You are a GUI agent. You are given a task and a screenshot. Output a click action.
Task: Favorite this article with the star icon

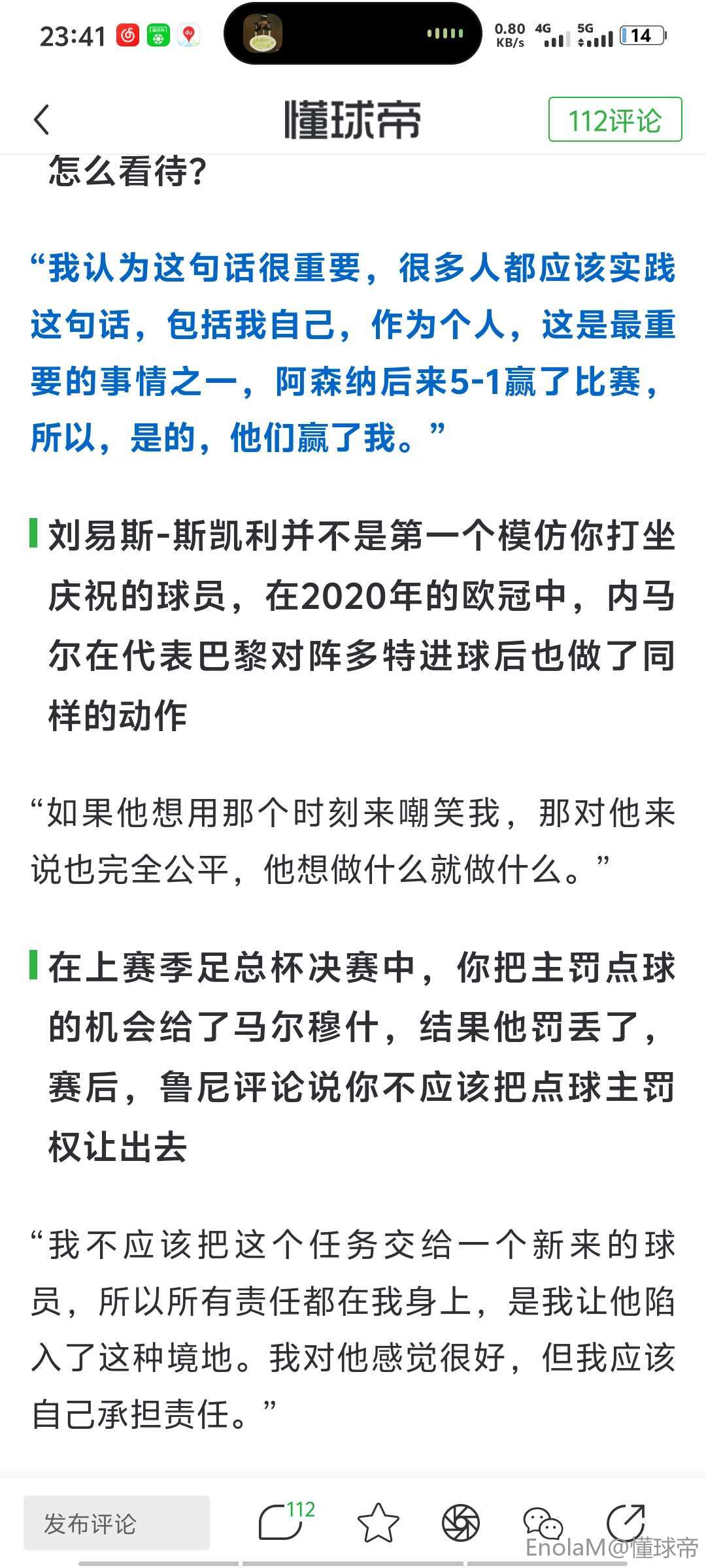(378, 1524)
